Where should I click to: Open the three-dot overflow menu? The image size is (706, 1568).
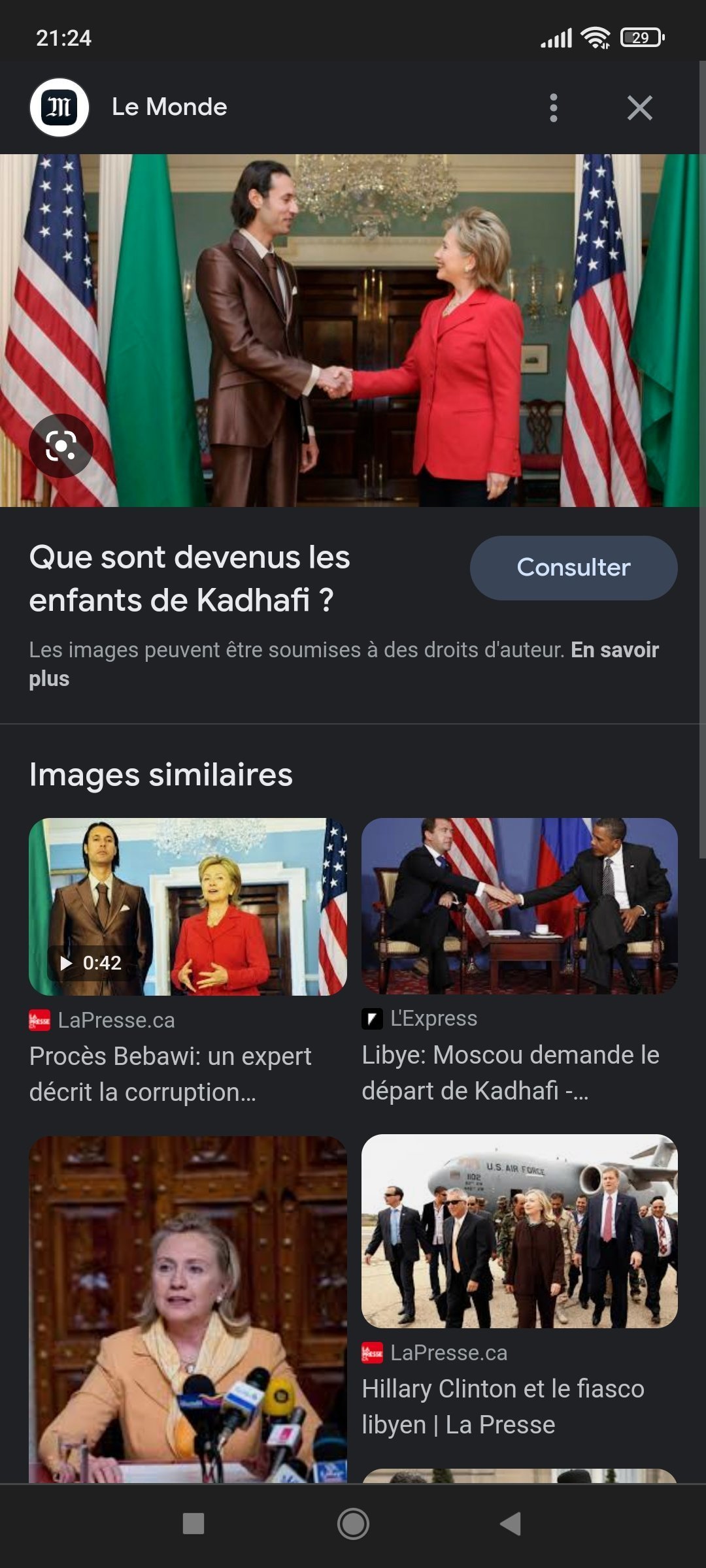[554, 108]
